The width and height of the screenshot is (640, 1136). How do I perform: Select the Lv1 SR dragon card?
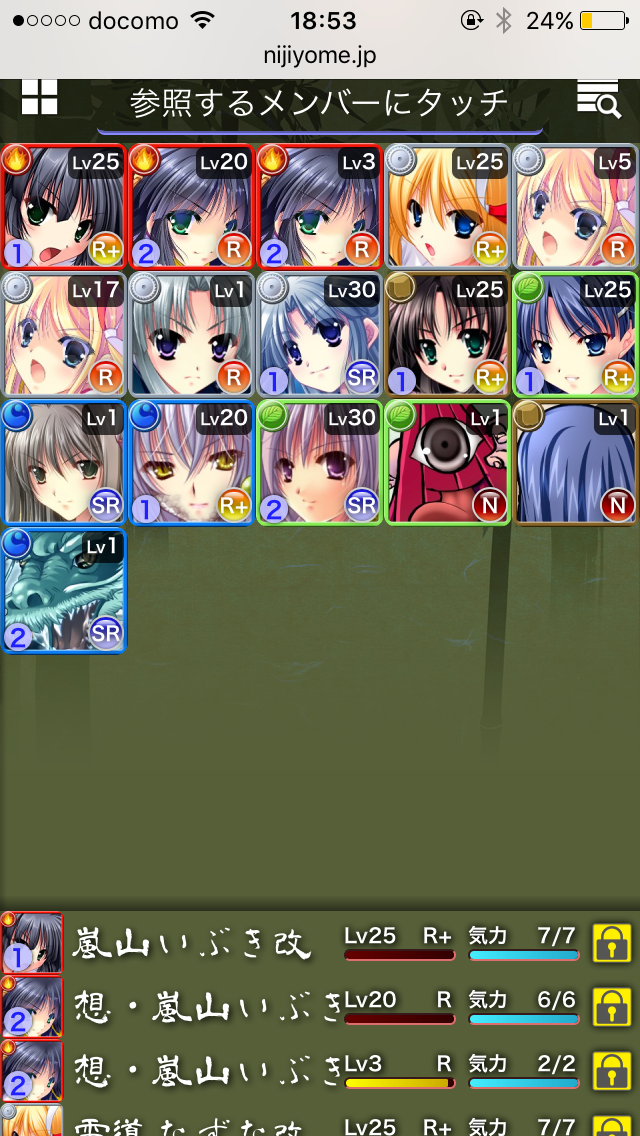point(63,591)
